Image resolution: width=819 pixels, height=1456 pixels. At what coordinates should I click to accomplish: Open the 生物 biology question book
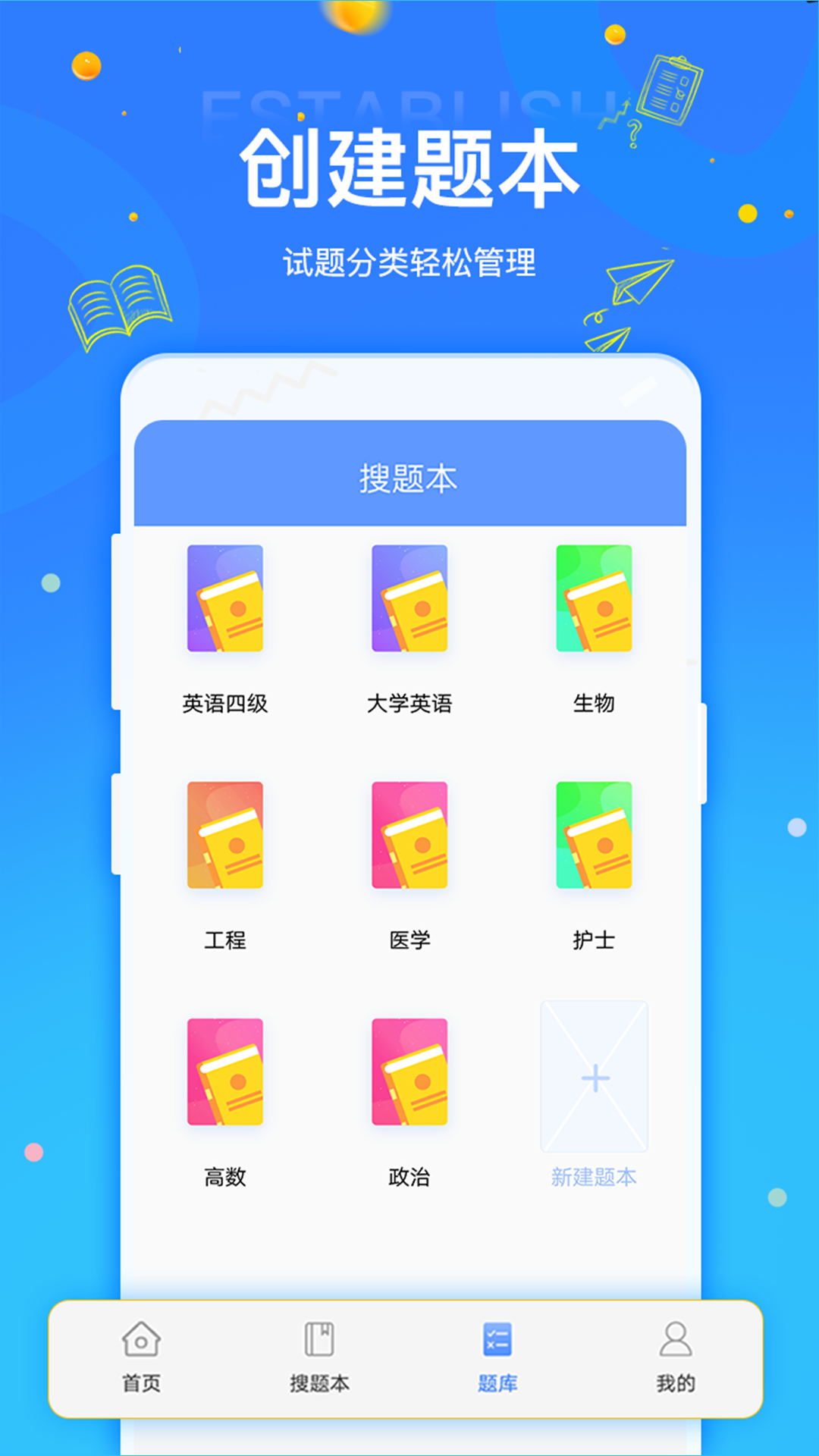click(595, 599)
